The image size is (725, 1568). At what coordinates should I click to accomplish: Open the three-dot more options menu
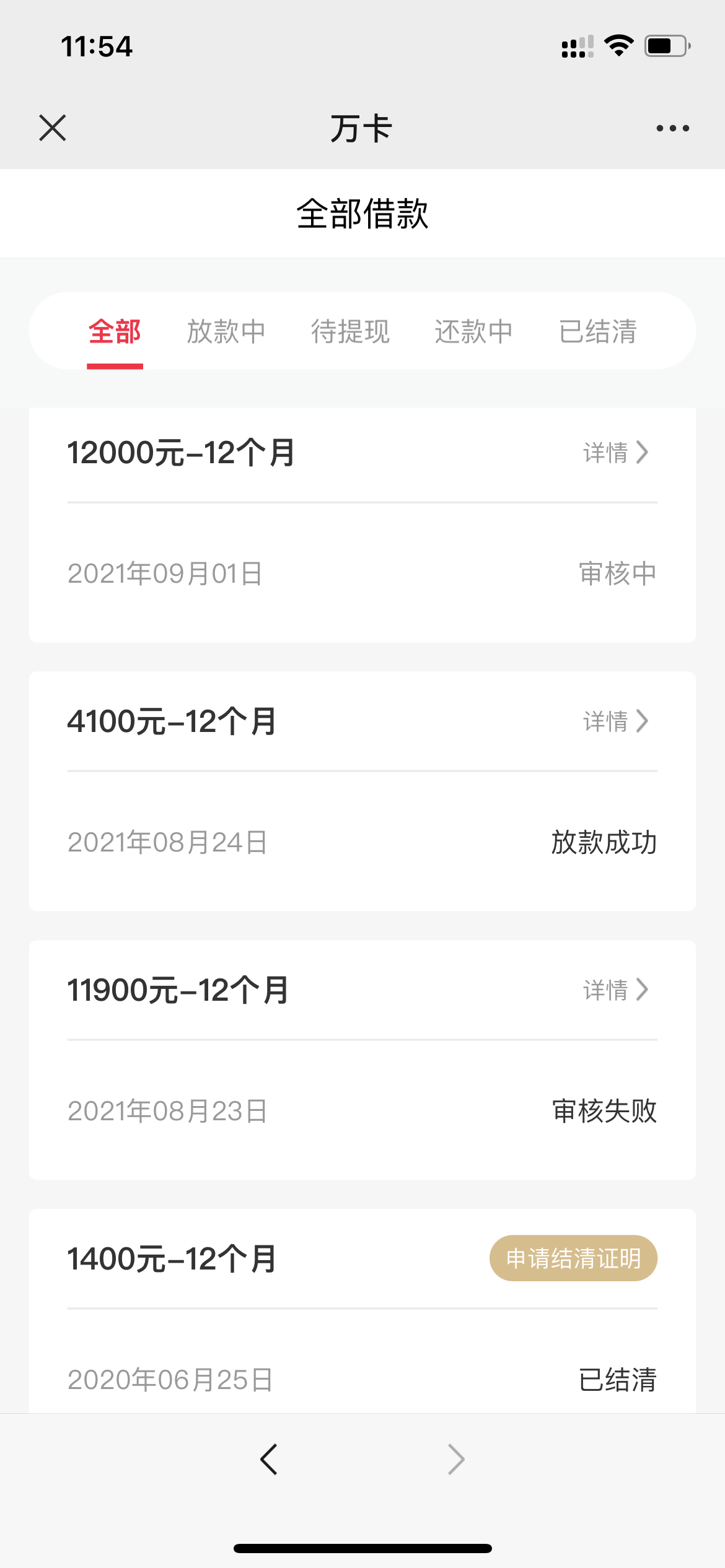tap(672, 128)
